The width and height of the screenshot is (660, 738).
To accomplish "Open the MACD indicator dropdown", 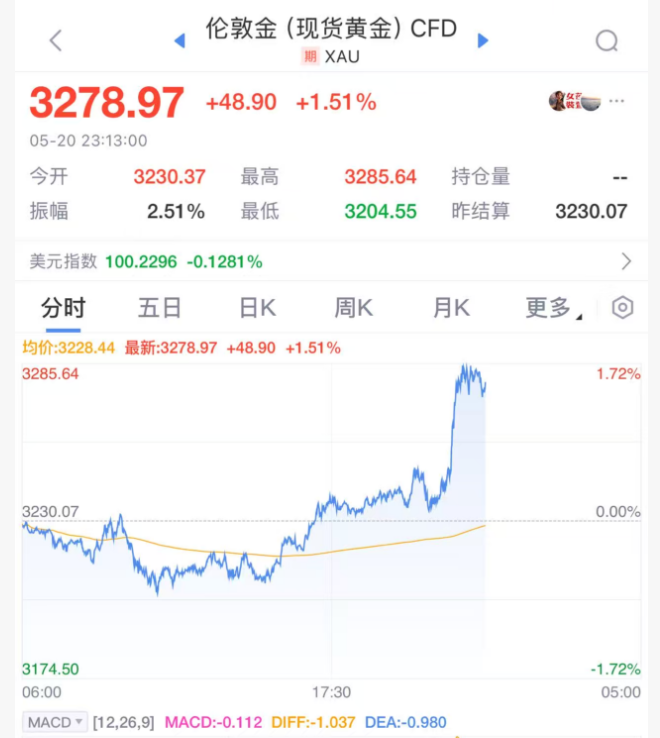I will pos(55,722).
